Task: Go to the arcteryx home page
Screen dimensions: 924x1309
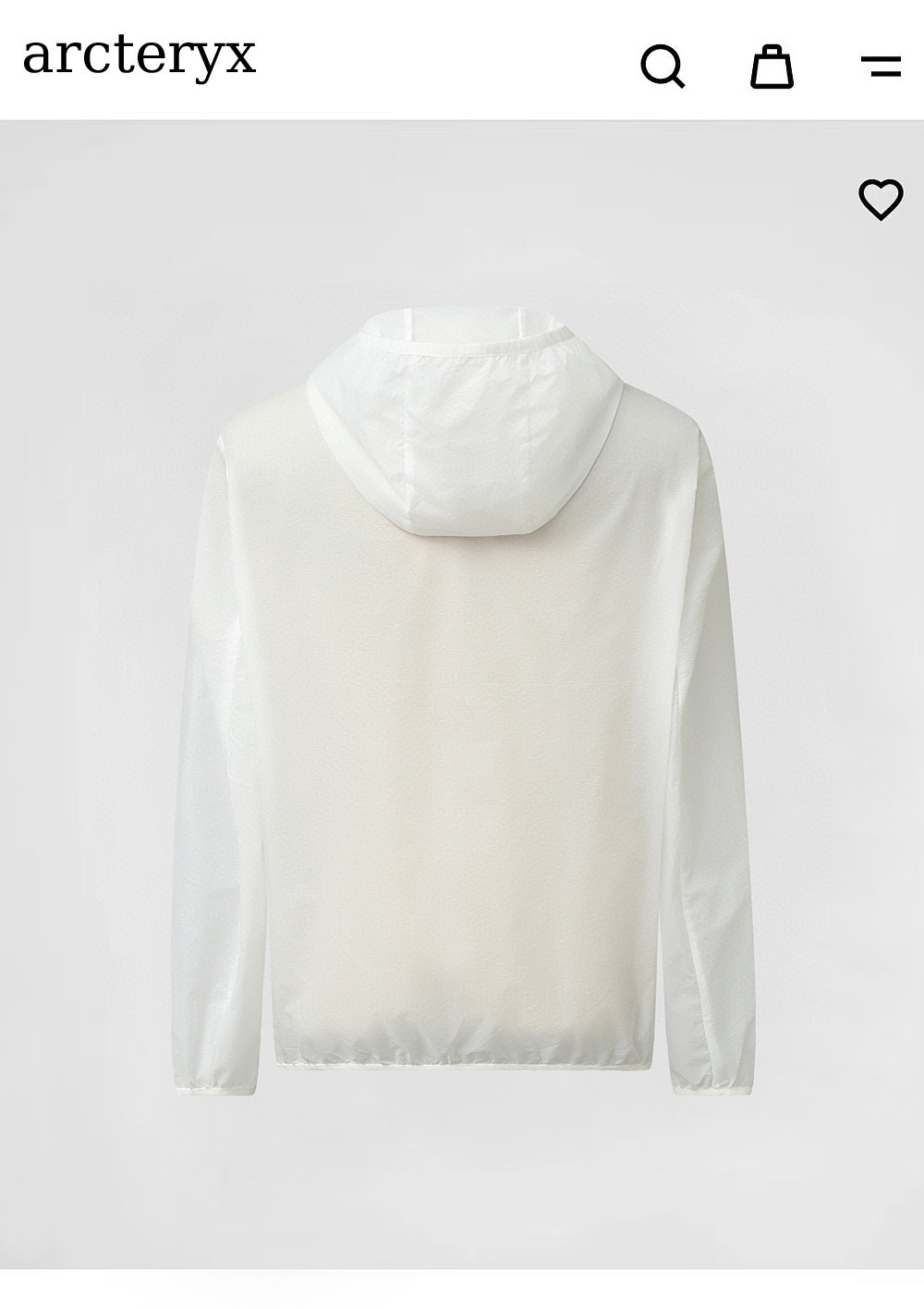Action: click(x=139, y=55)
